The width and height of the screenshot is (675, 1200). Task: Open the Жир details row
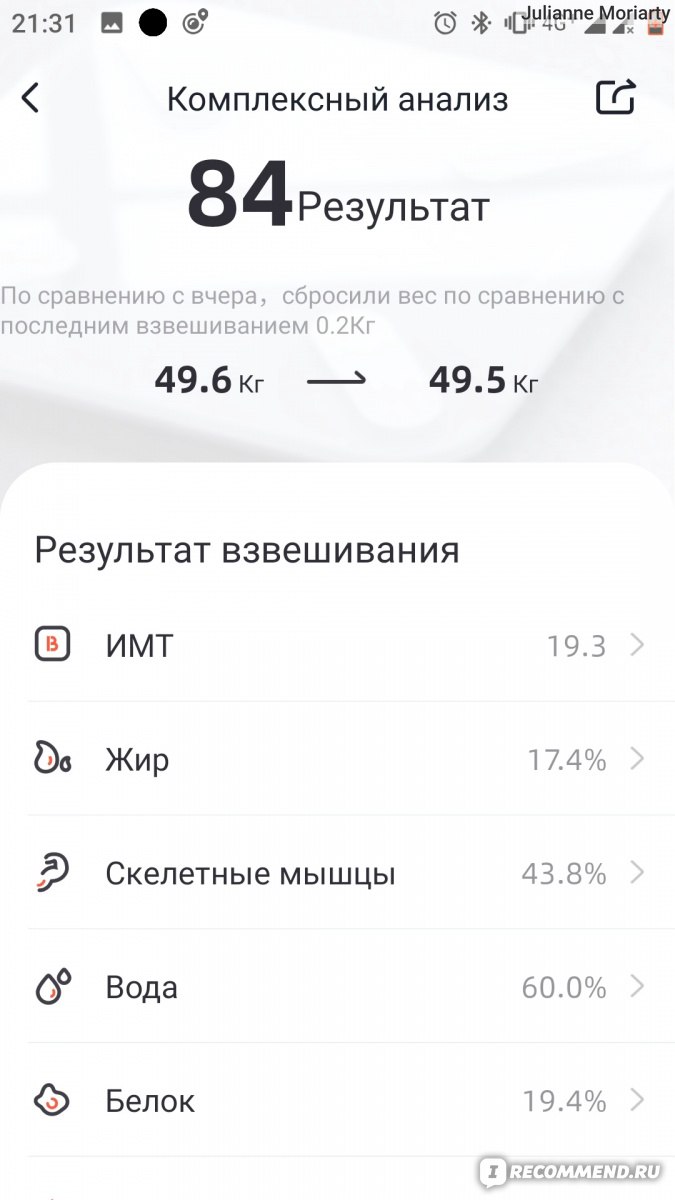pos(337,760)
